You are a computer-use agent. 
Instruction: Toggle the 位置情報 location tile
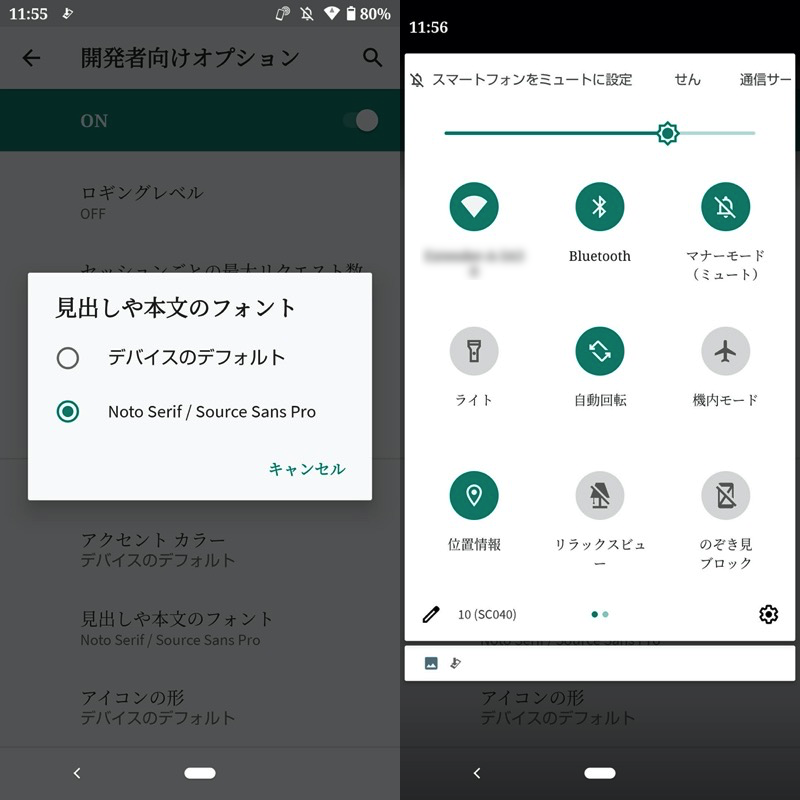474,496
